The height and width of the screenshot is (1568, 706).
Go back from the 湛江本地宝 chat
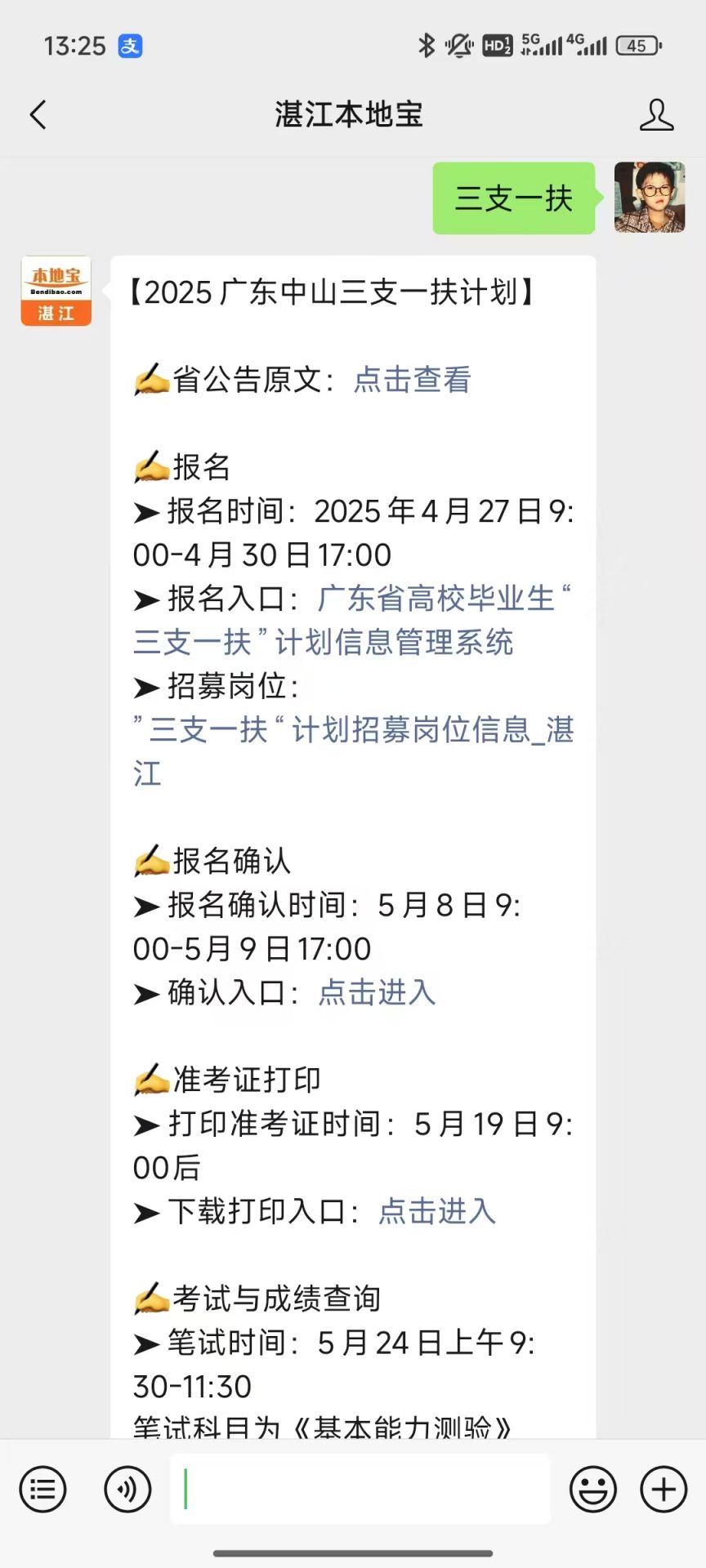[x=38, y=115]
